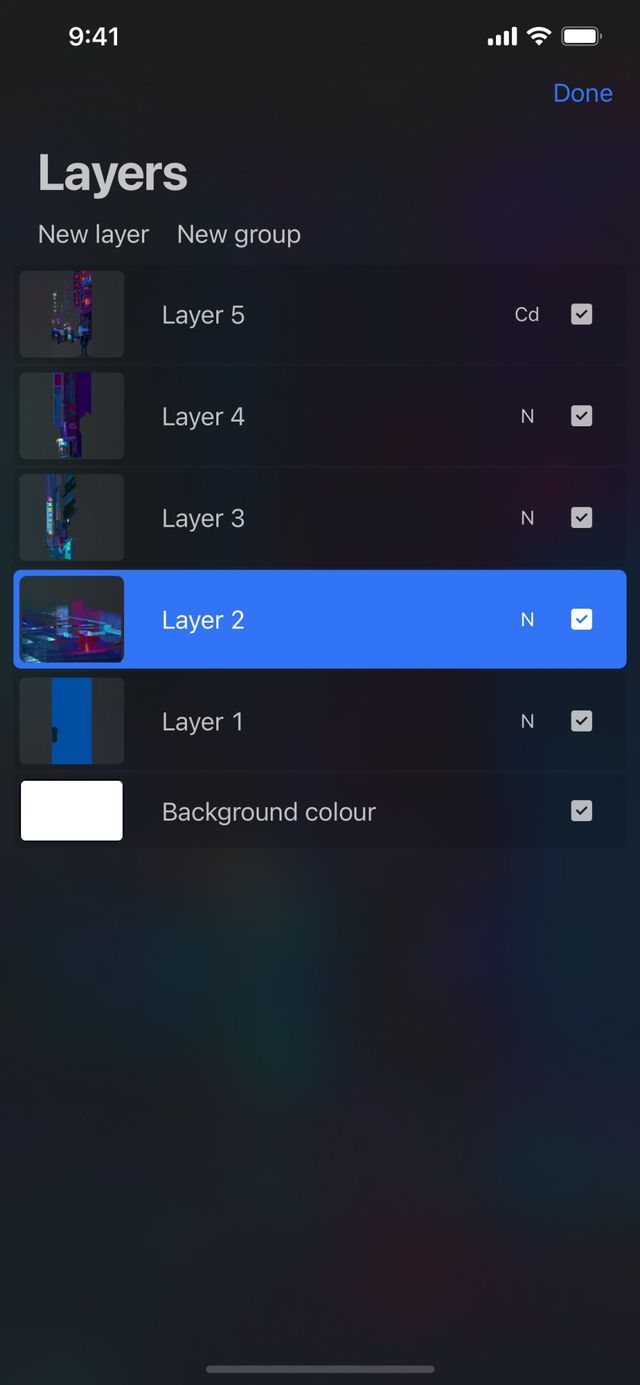This screenshot has height=1385, width=640.
Task: Open the N blend mode of Layer 4
Action: [x=527, y=417]
